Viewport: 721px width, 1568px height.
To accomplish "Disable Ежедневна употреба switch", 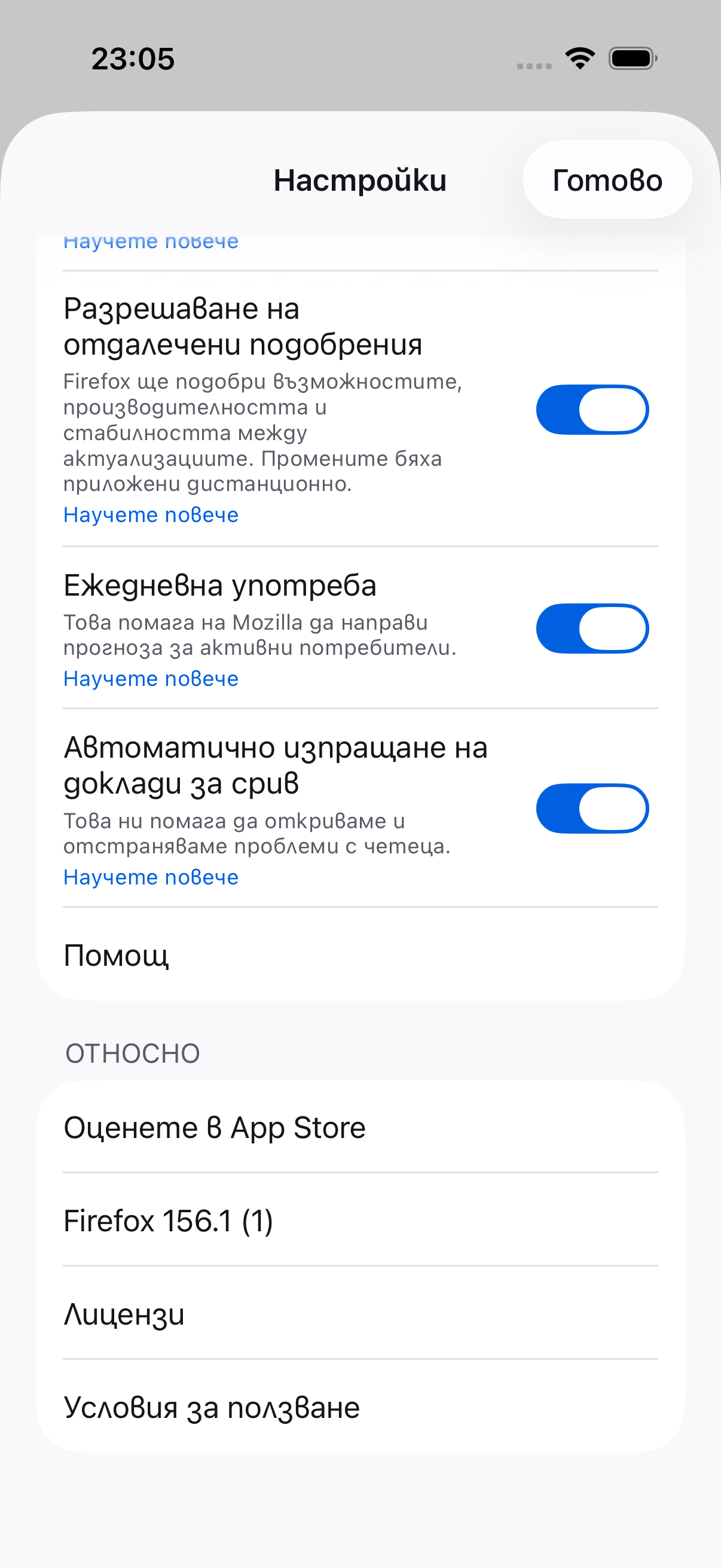I will pos(592,629).
